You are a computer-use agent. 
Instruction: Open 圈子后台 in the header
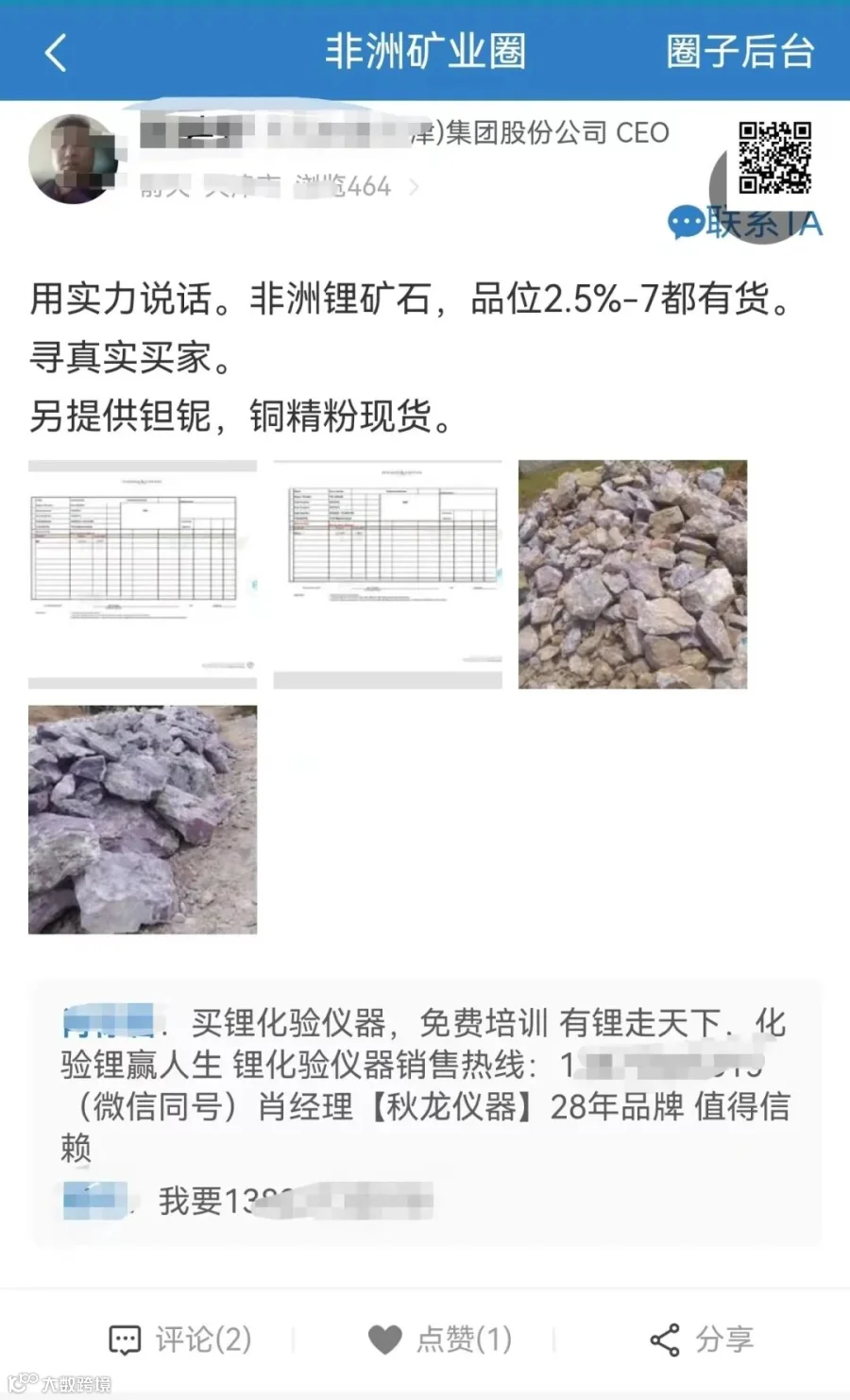(x=739, y=52)
